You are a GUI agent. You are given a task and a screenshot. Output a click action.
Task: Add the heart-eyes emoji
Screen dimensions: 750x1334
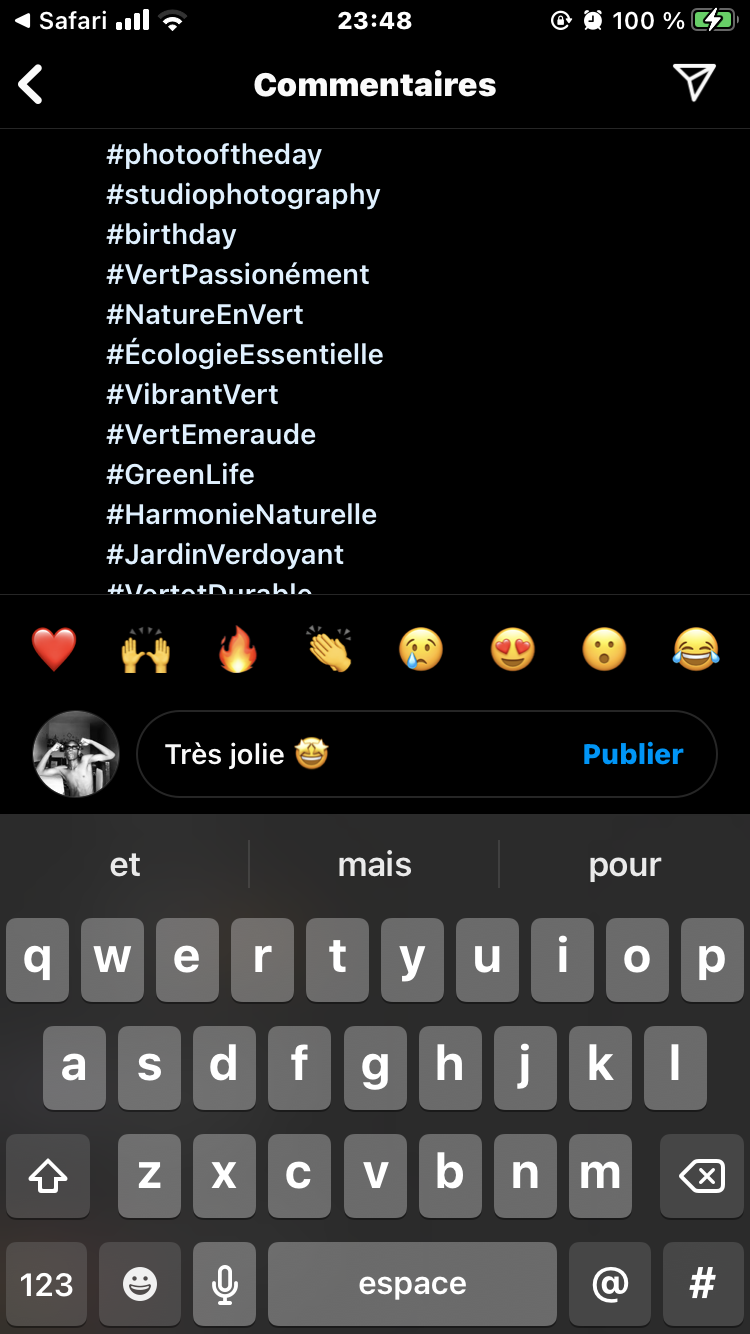513,651
